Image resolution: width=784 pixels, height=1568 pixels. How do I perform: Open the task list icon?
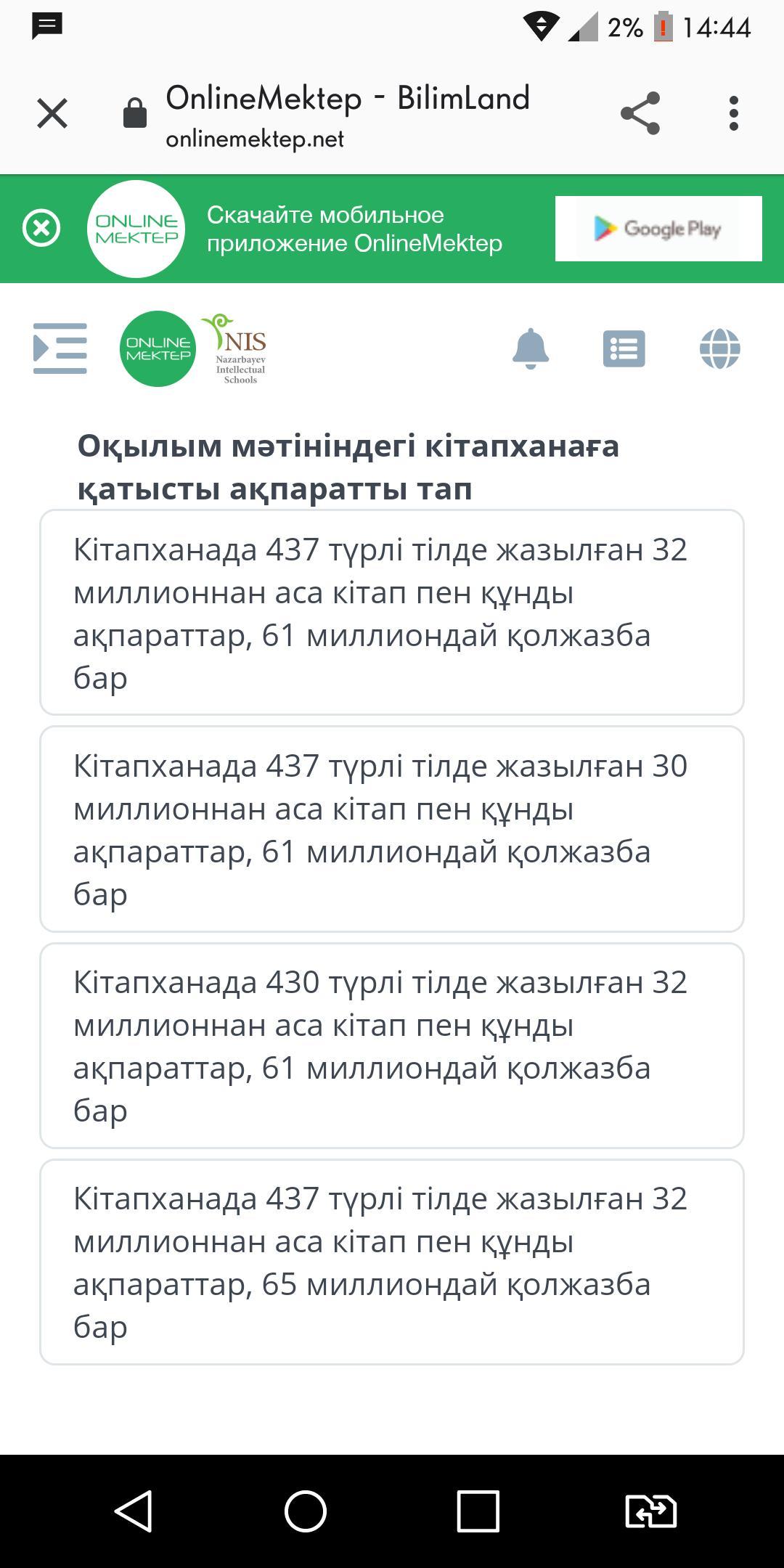coord(624,349)
